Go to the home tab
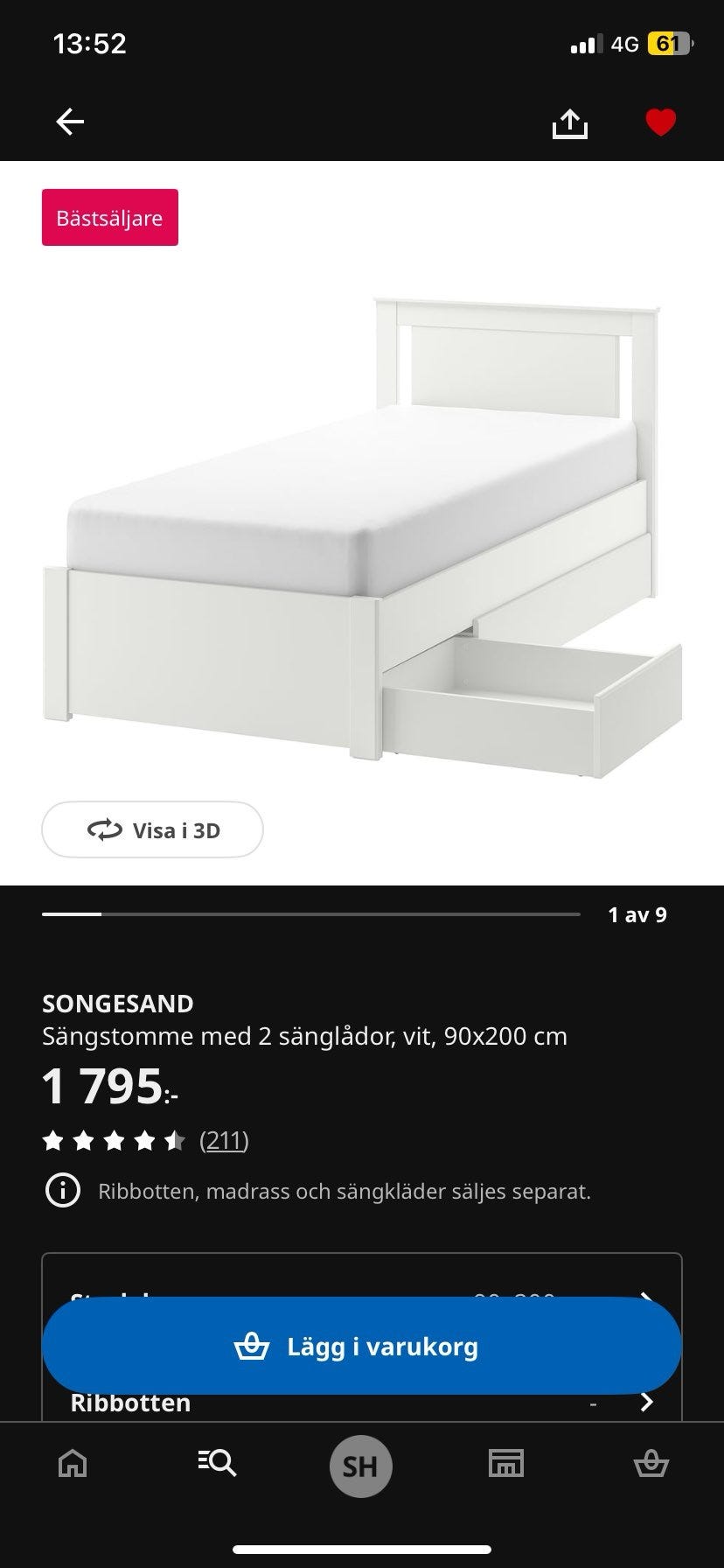This screenshot has width=724, height=1568. click(x=72, y=1463)
